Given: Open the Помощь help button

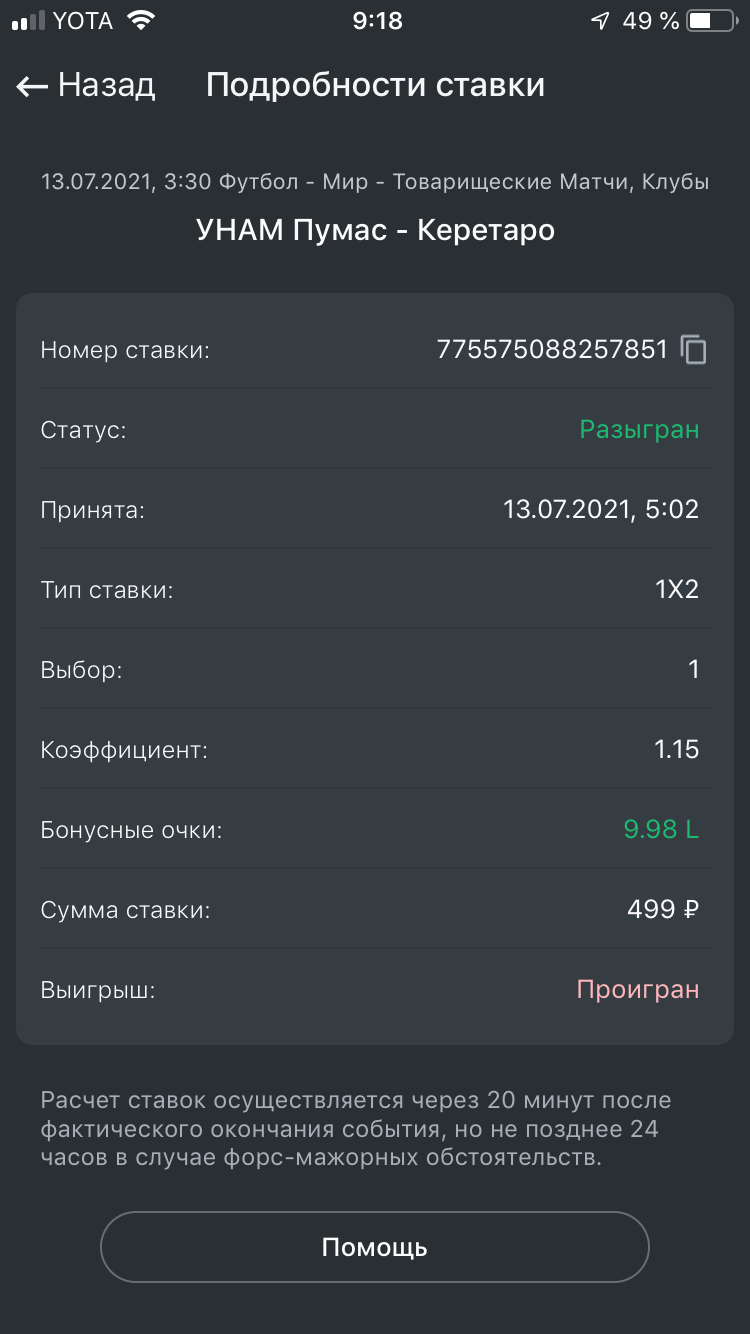Looking at the screenshot, I should click(374, 1247).
